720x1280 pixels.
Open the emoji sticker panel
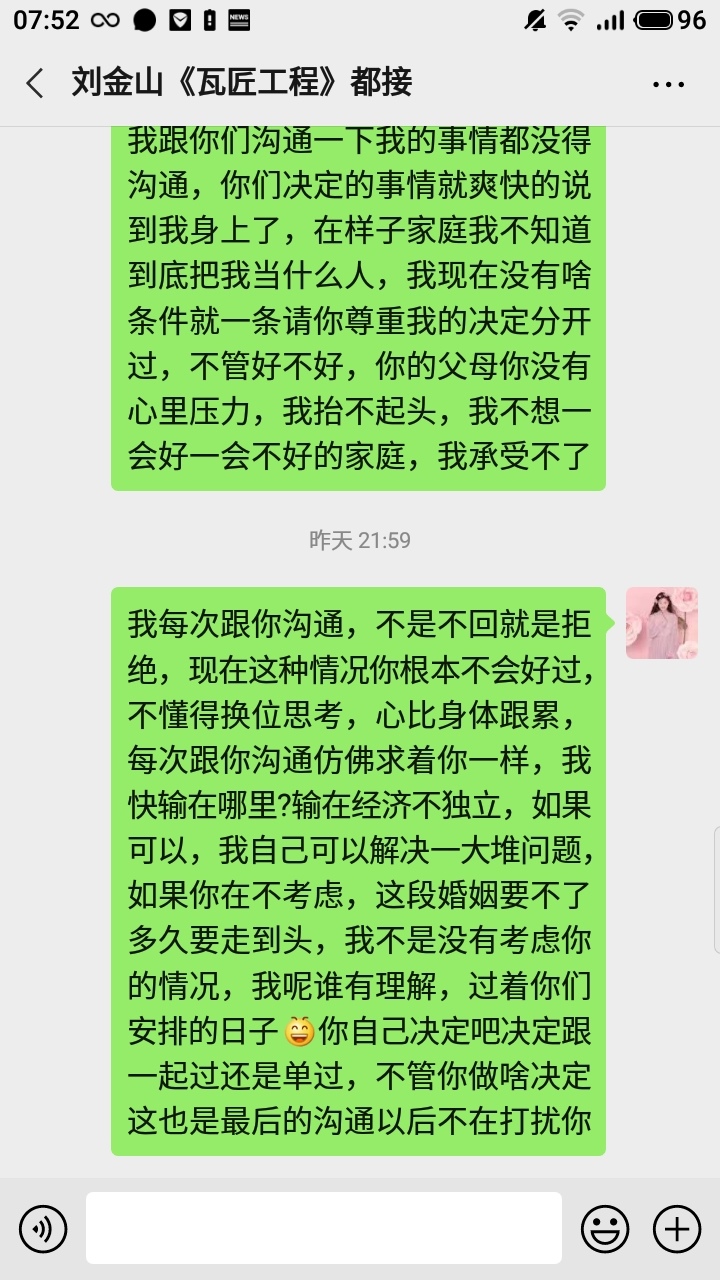606,1228
